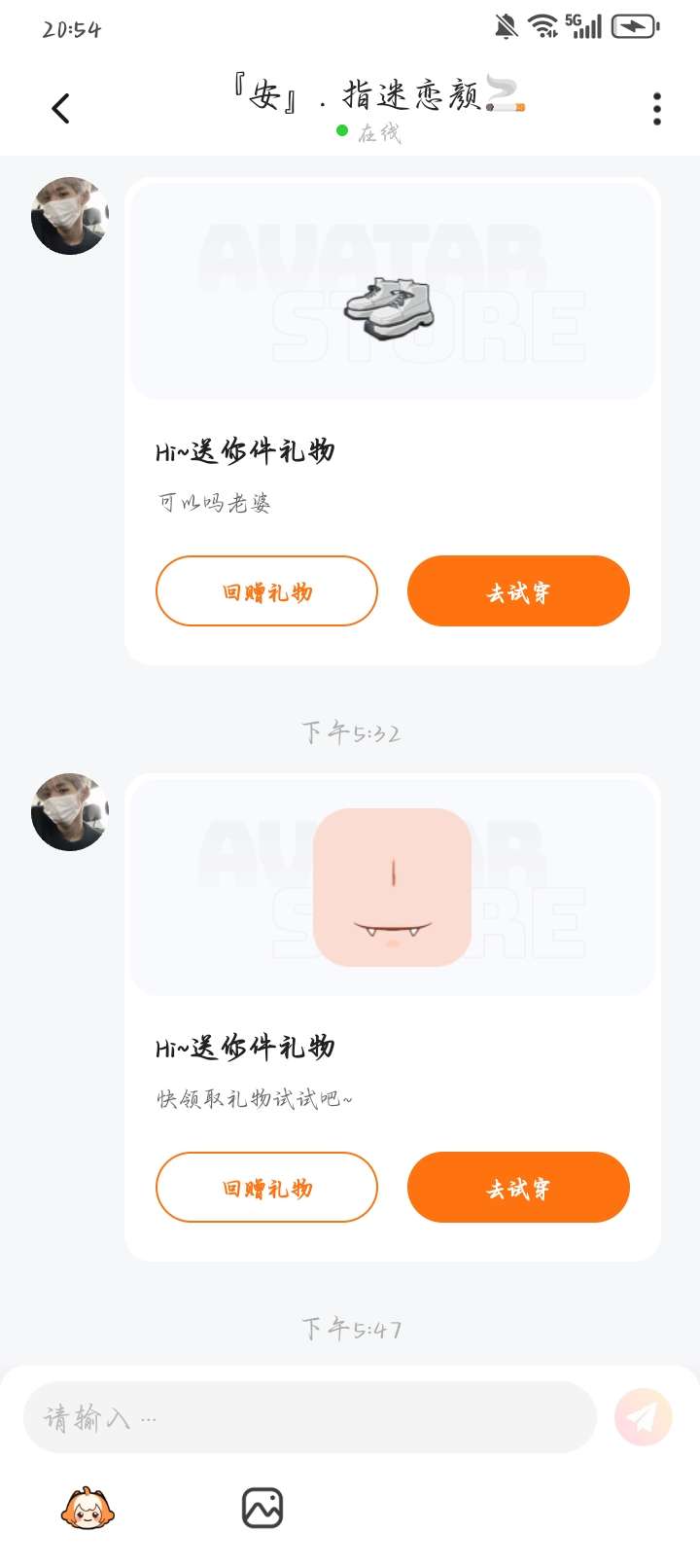Tap 去试穿 on the face gift
This screenshot has height=1568, width=700.
518,1188
